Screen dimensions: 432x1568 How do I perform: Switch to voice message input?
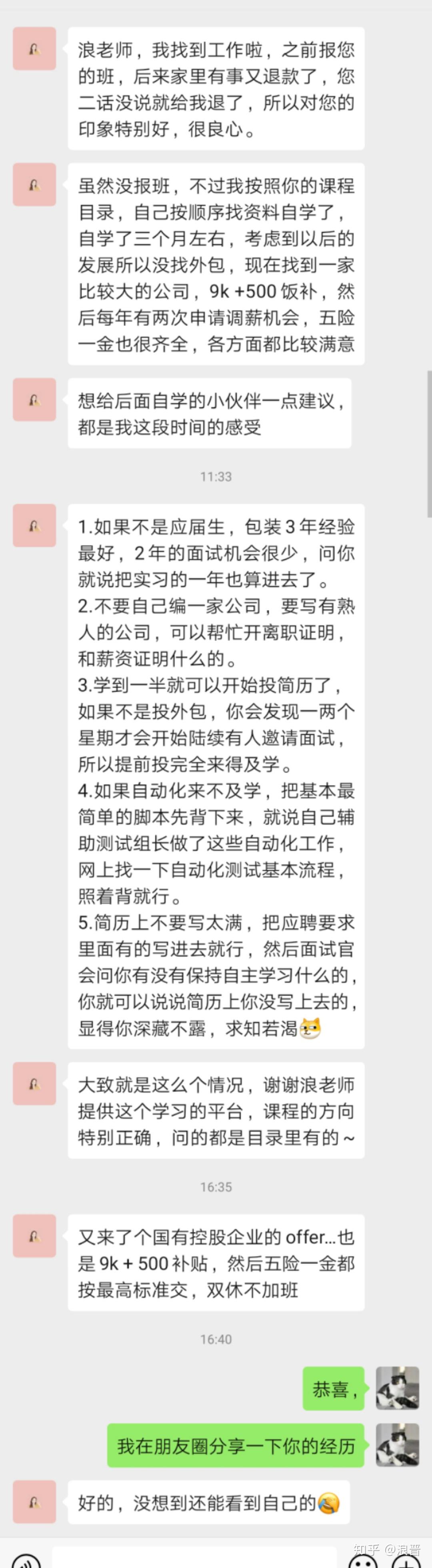[26, 1562]
